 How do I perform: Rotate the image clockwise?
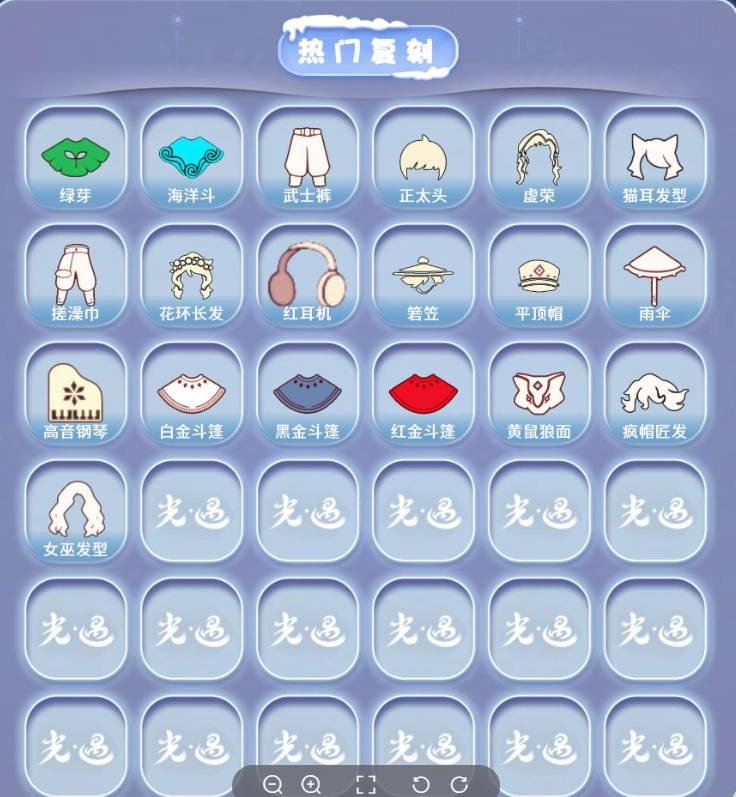point(459,784)
